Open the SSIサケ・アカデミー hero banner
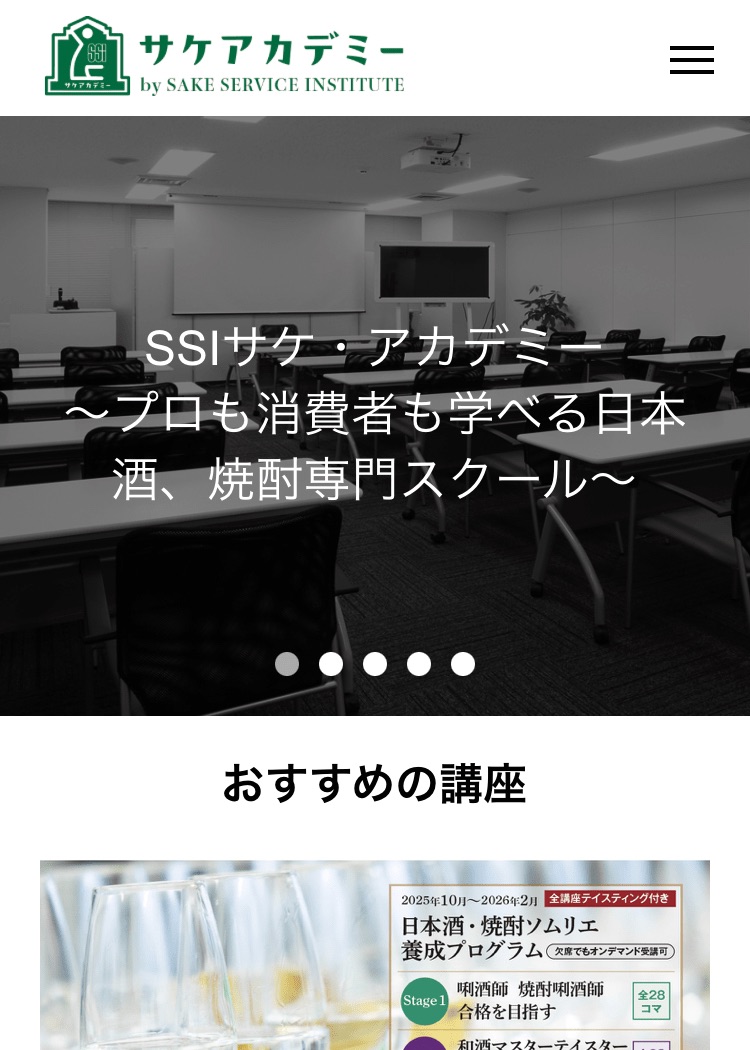This screenshot has height=1050, width=750. pyautogui.click(x=375, y=415)
